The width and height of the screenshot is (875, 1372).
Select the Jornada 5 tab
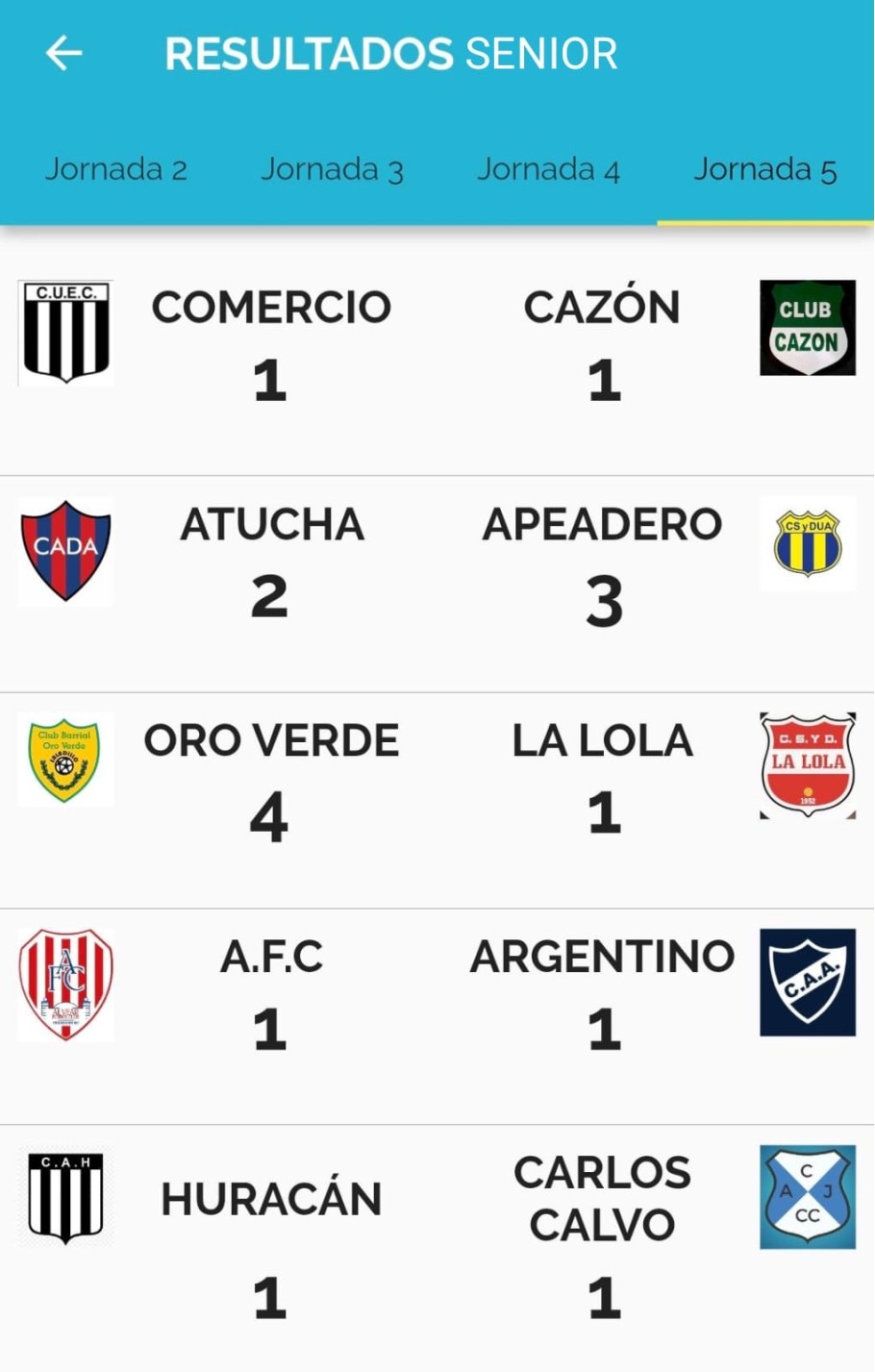point(765,170)
